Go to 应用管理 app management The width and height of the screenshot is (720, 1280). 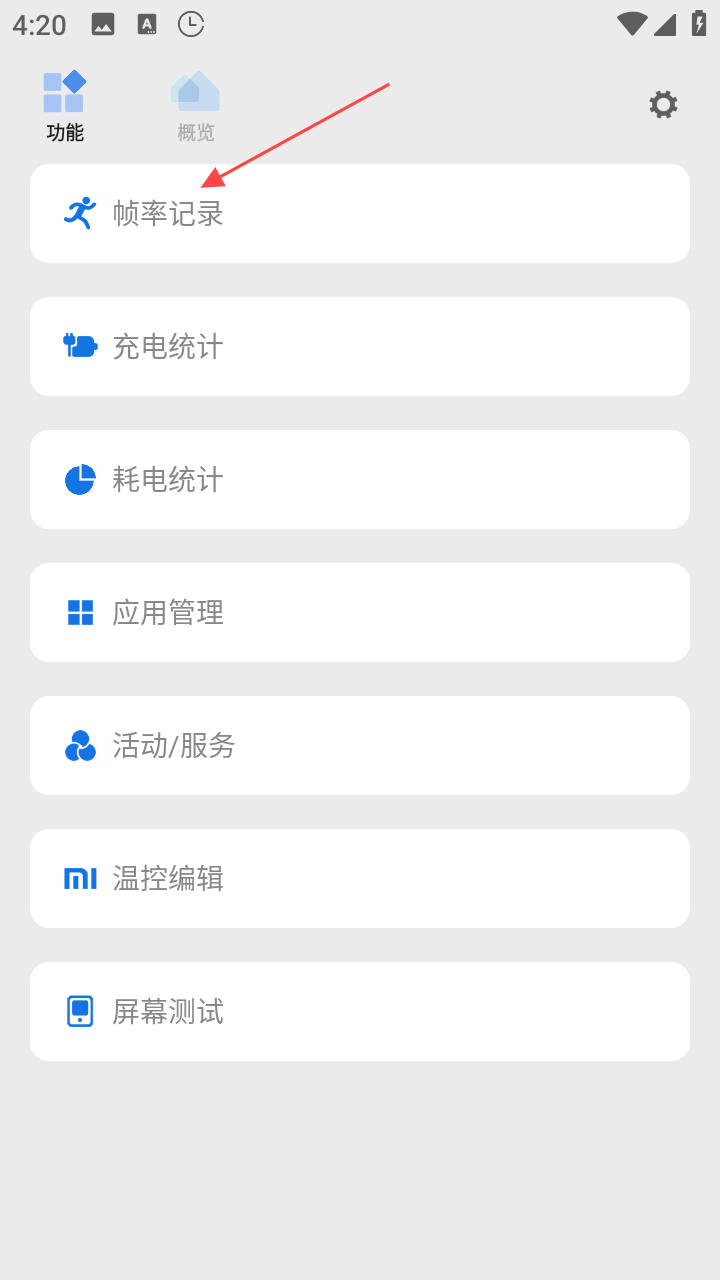coord(360,613)
